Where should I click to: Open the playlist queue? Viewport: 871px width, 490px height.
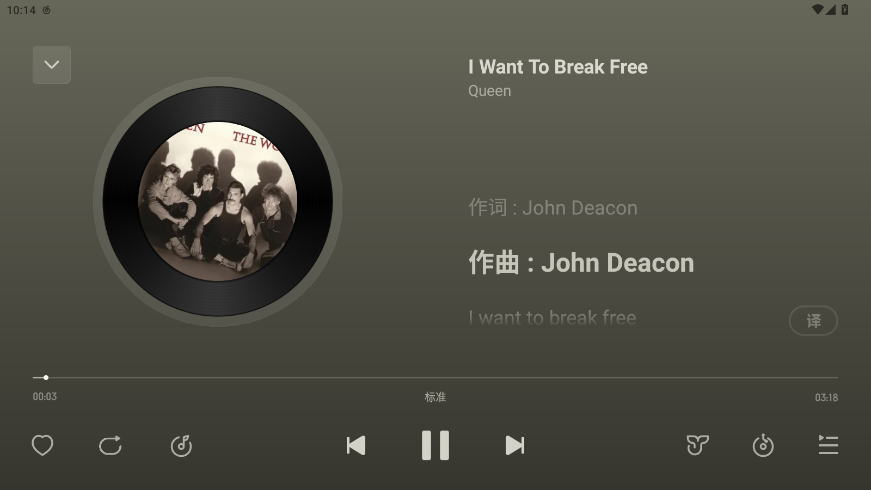click(828, 445)
